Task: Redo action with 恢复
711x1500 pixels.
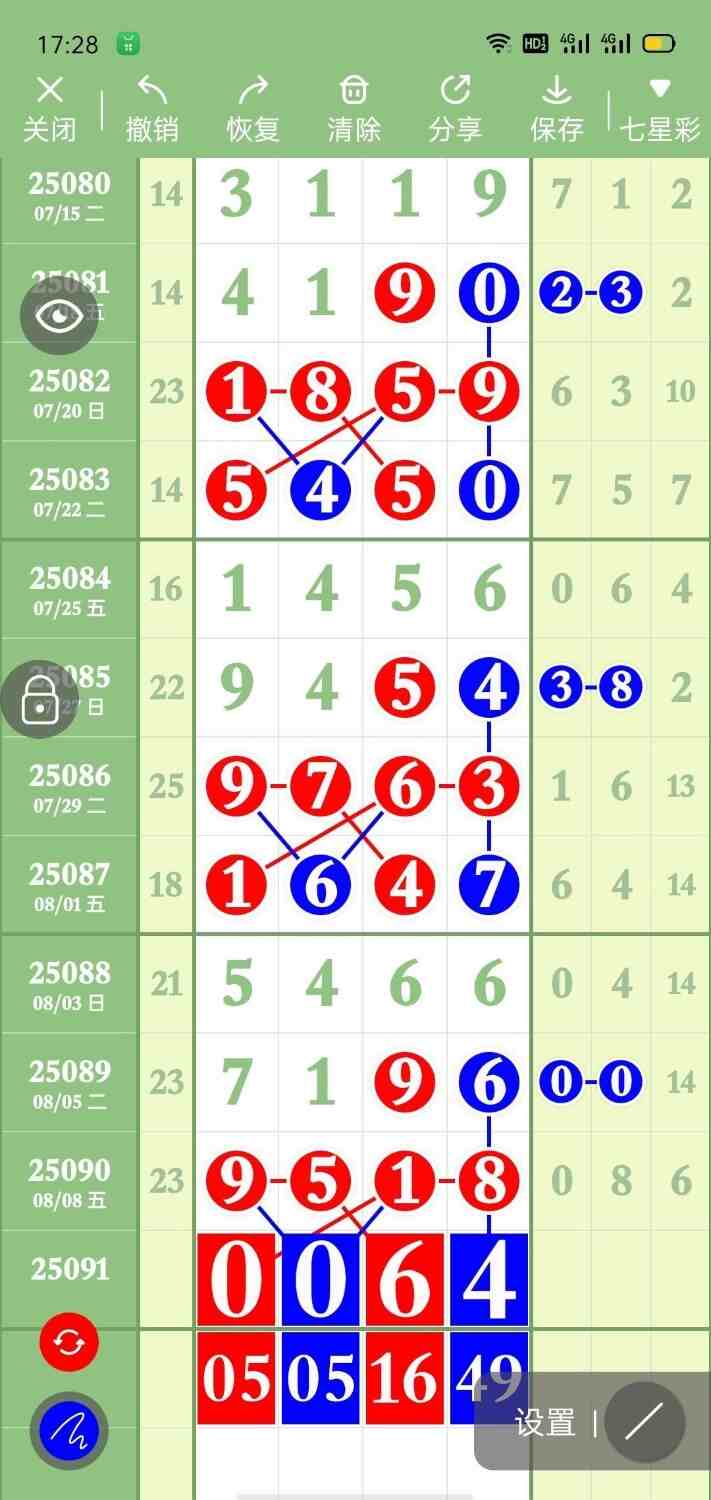Action: [x=253, y=108]
